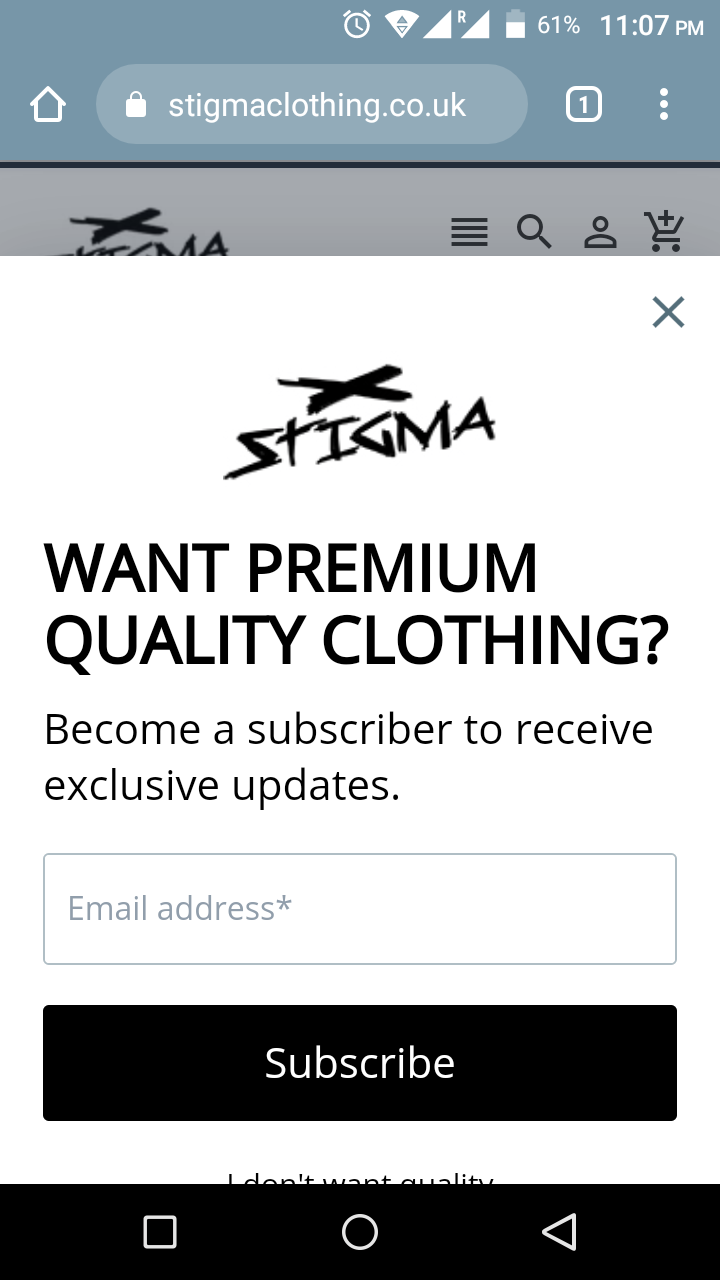Open the account profile icon
This screenshot has height=1280, width=720.
point(600,232)
